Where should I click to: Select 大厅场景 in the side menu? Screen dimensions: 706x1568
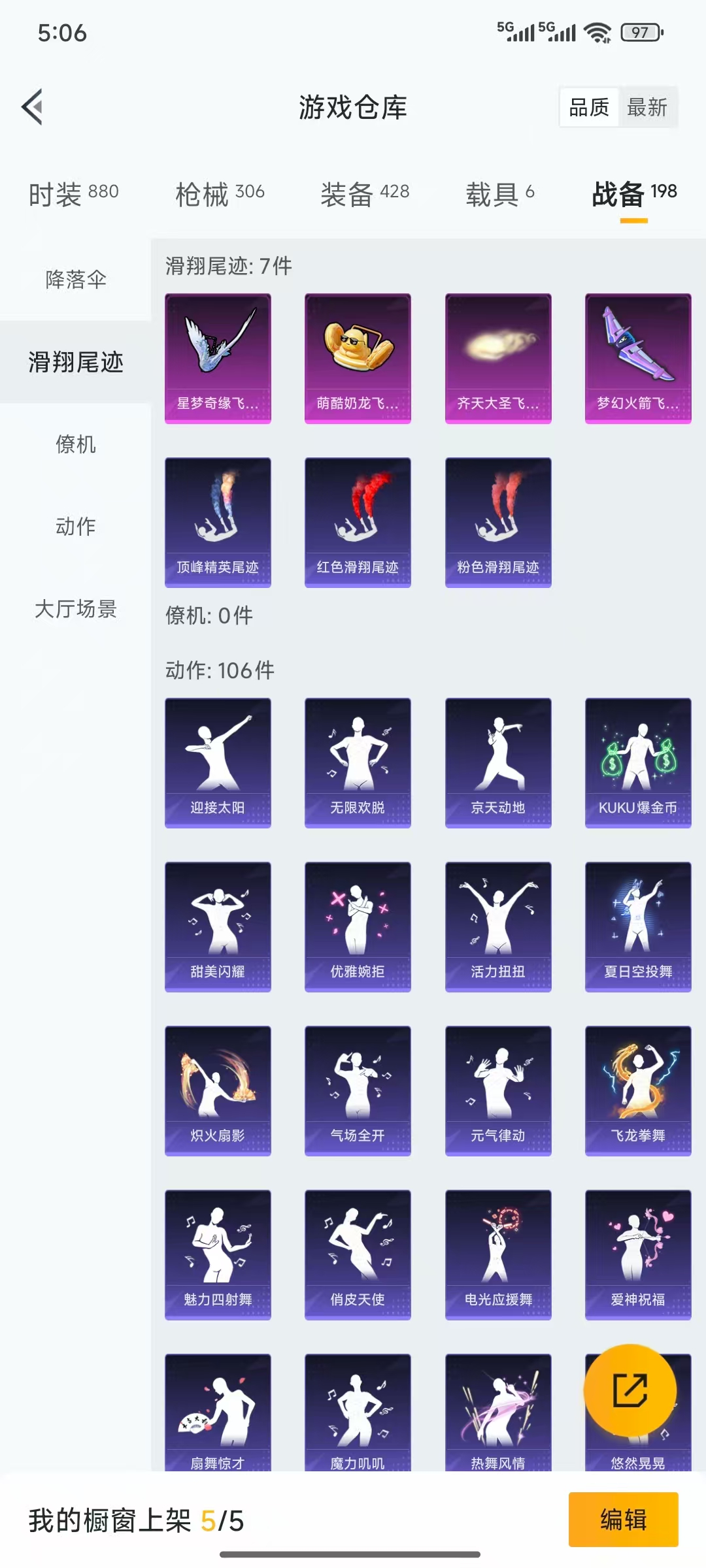pyautogui.click(x=76, y=609)
